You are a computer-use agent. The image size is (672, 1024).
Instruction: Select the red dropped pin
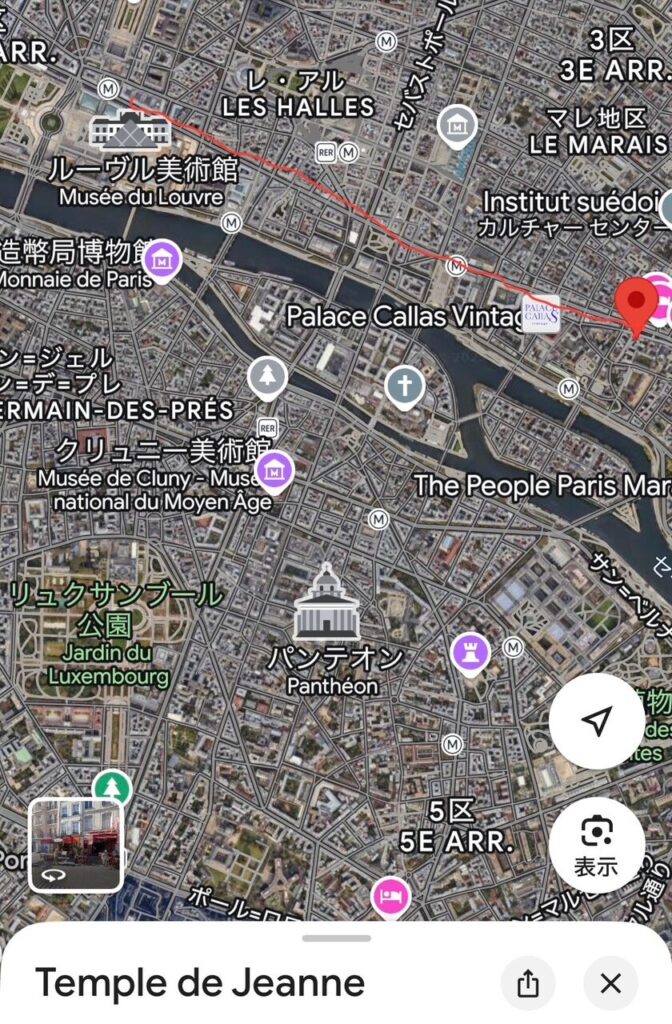point(636,304)
